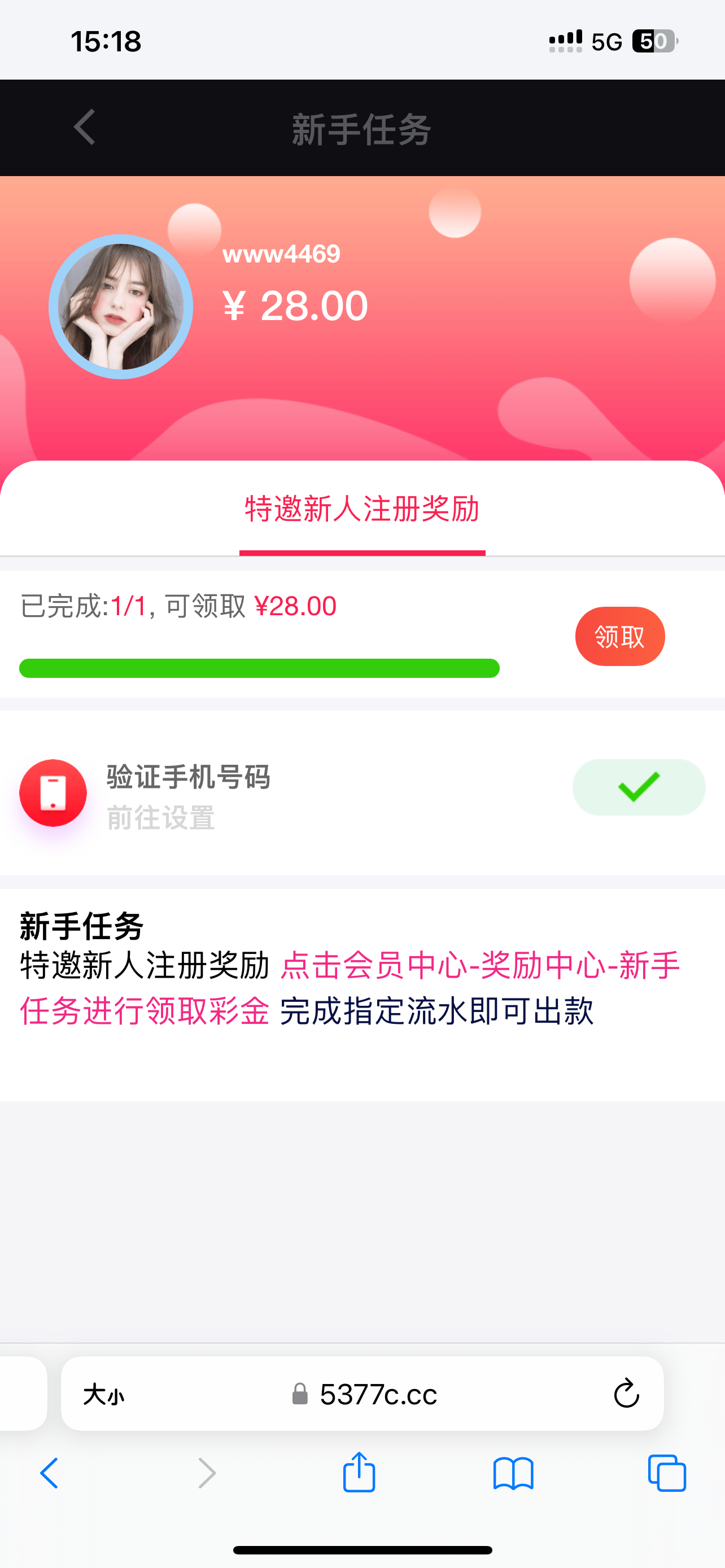The height and width of the screenshot is (1568, 725).
Task: Open the 验证手机号码 task row
Action: (189, 792)
